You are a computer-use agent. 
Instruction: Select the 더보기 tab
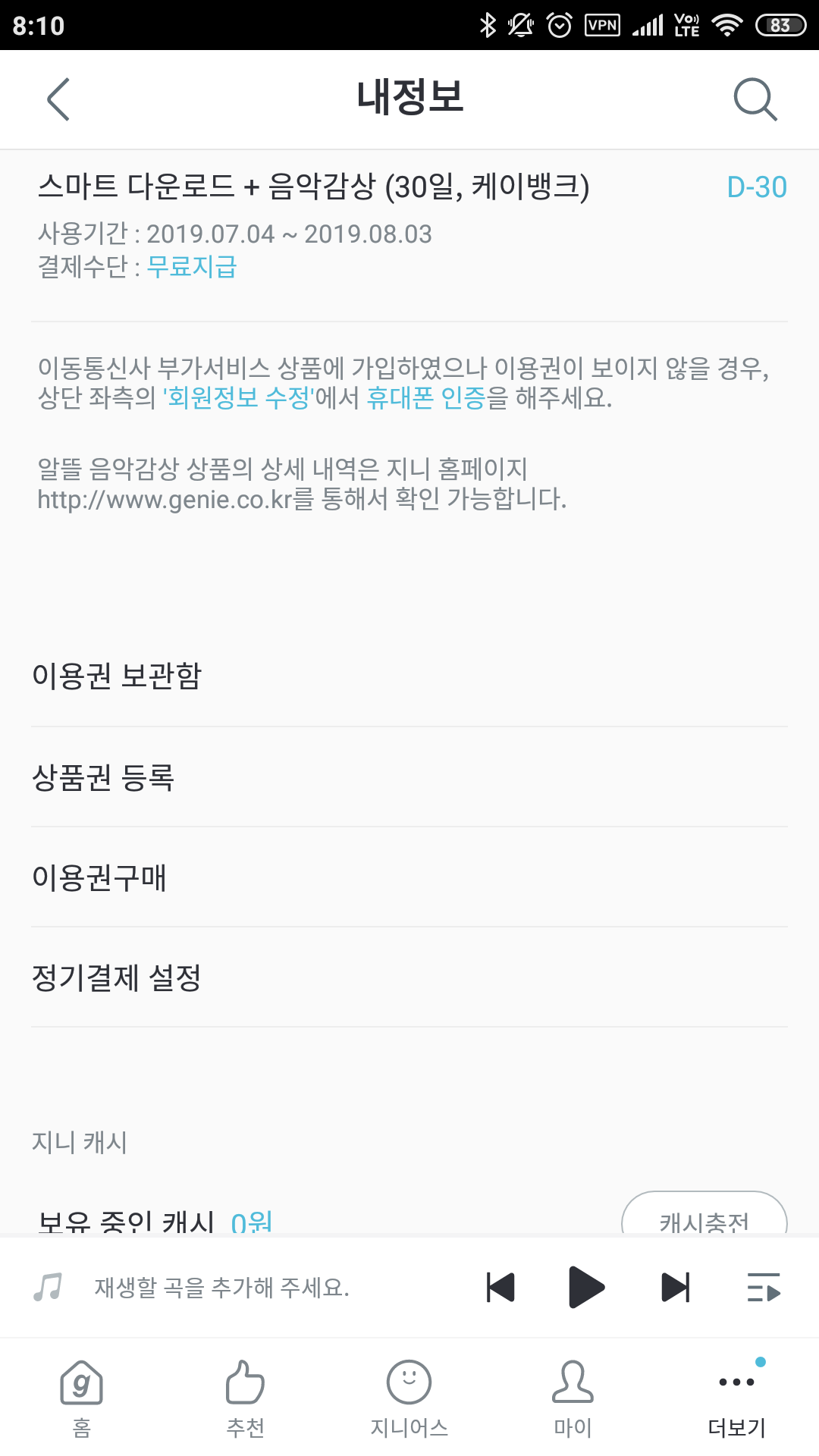737,1397
